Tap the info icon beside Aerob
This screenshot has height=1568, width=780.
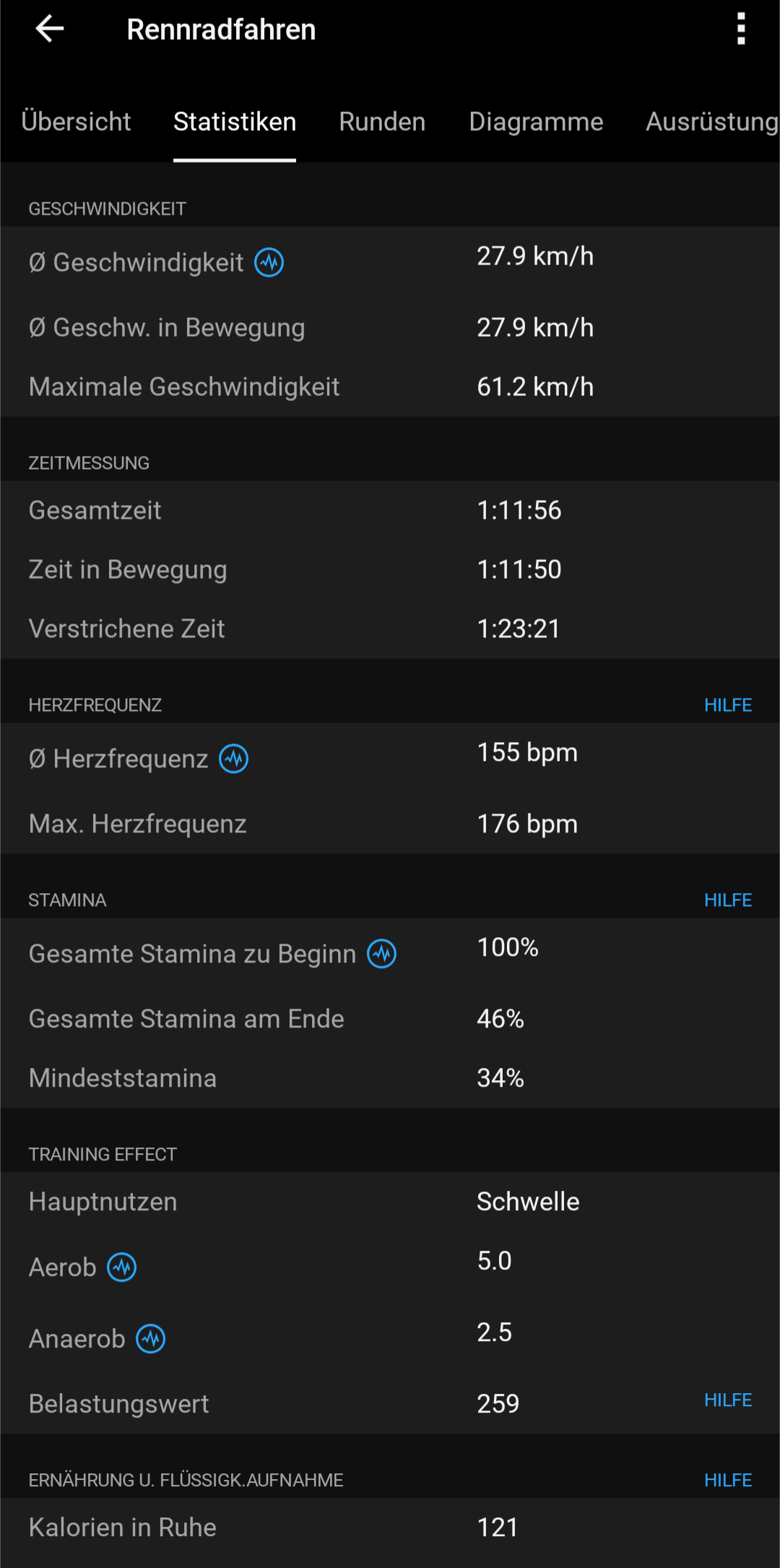122,1267
